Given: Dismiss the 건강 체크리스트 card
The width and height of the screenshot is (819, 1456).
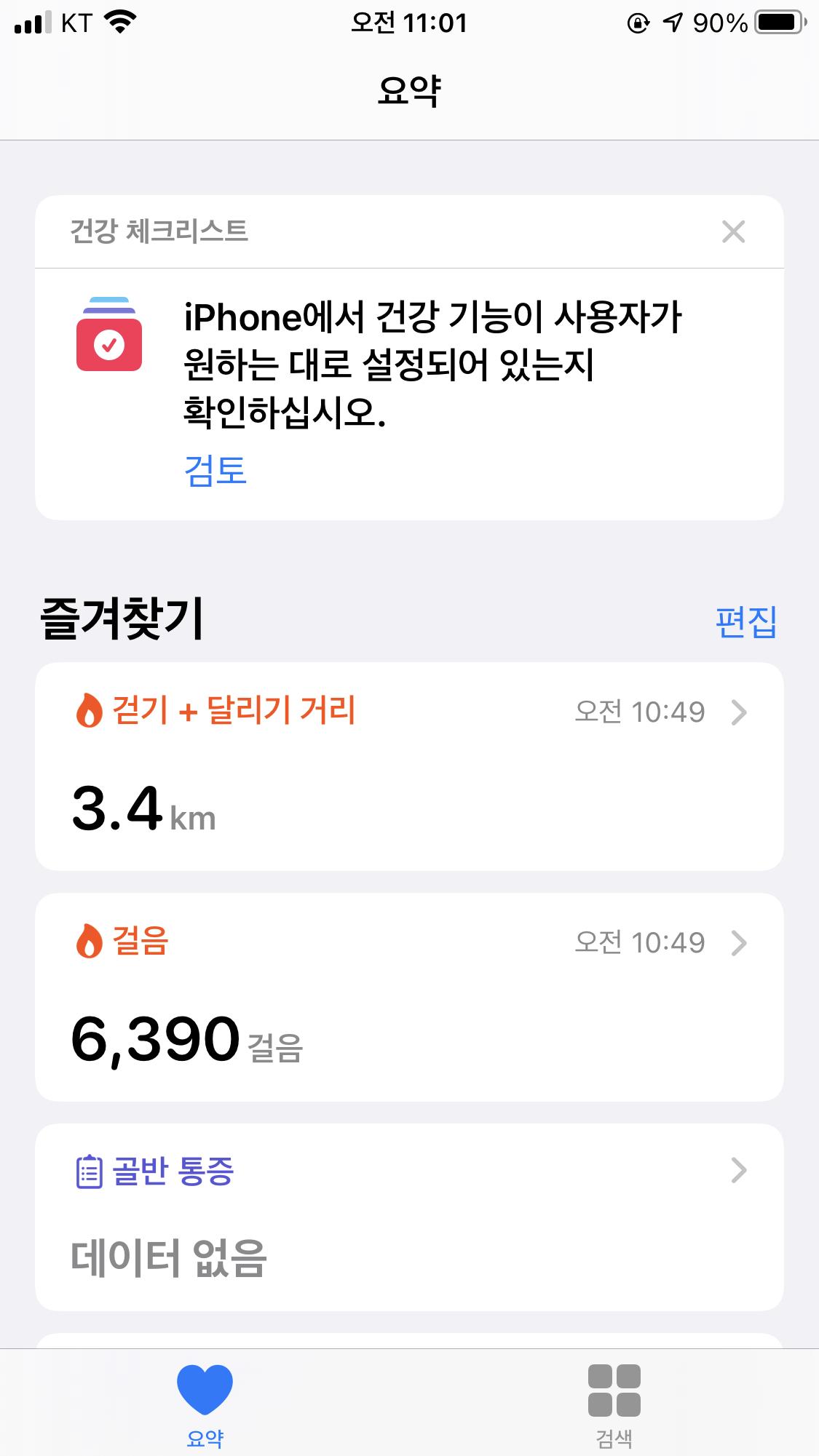Looking at the screenshot, I should point(733,232).
